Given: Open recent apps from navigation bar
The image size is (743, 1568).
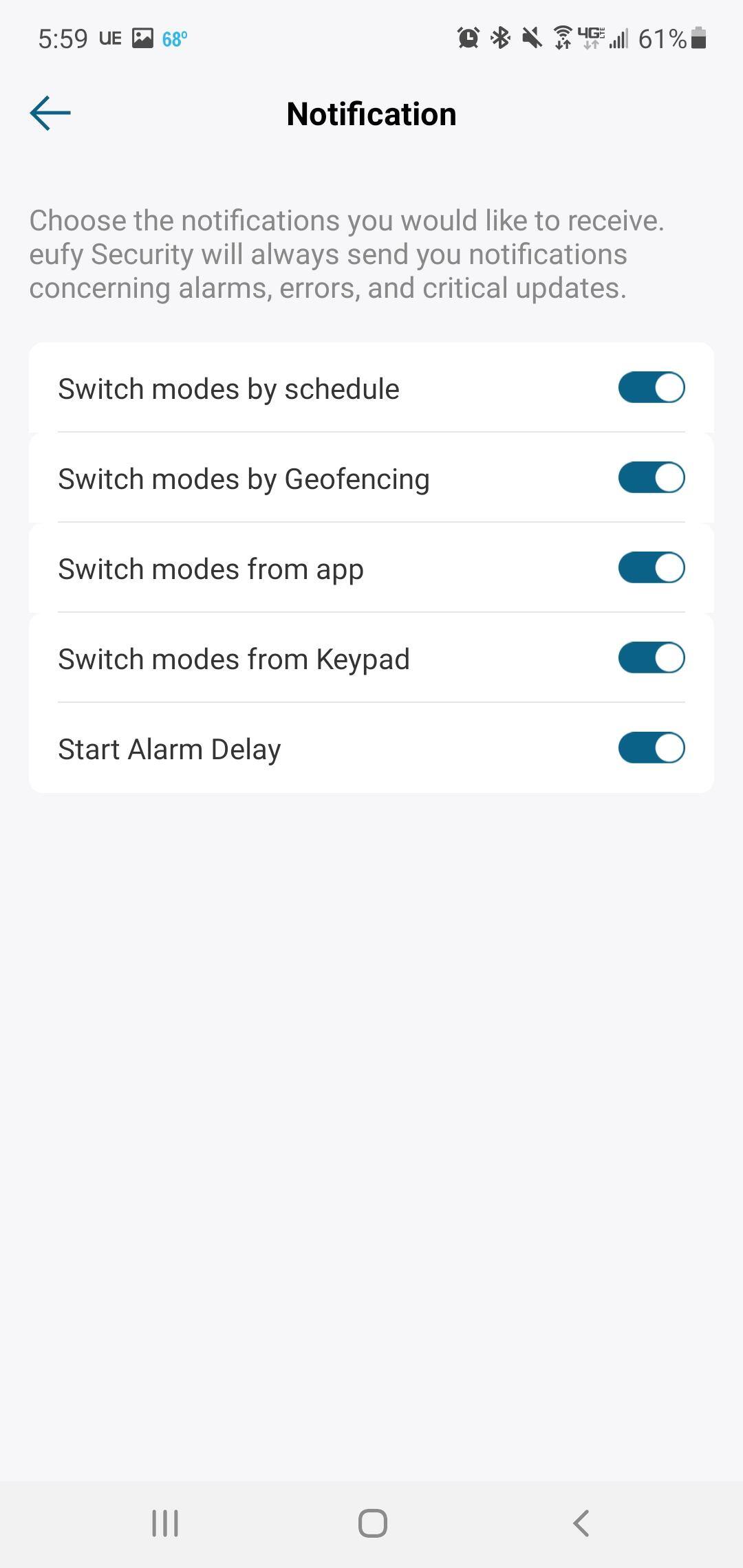Looking at the screenshot, I should click(x=165, y=1523).
